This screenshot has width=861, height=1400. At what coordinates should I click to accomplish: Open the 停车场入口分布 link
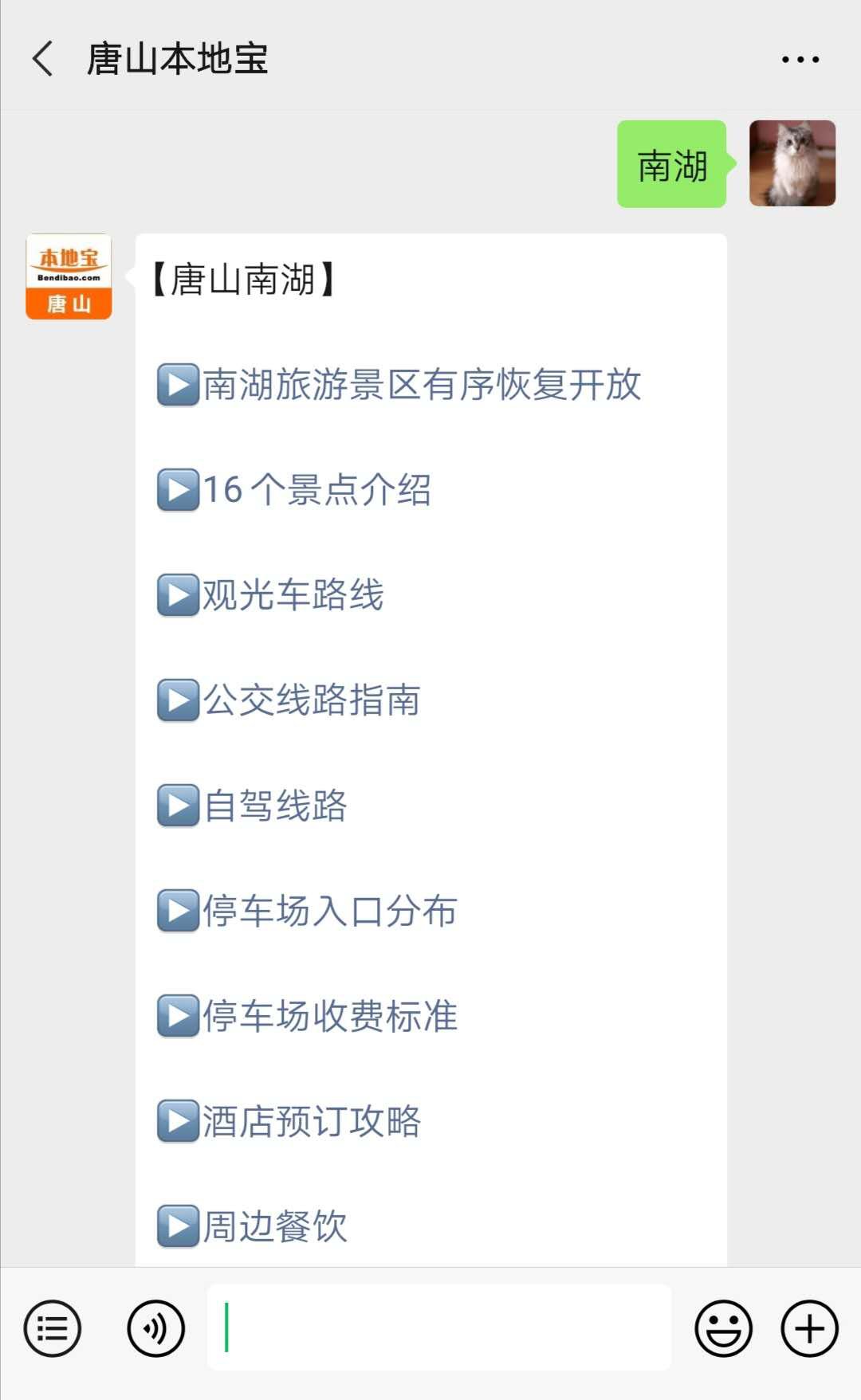330,911
